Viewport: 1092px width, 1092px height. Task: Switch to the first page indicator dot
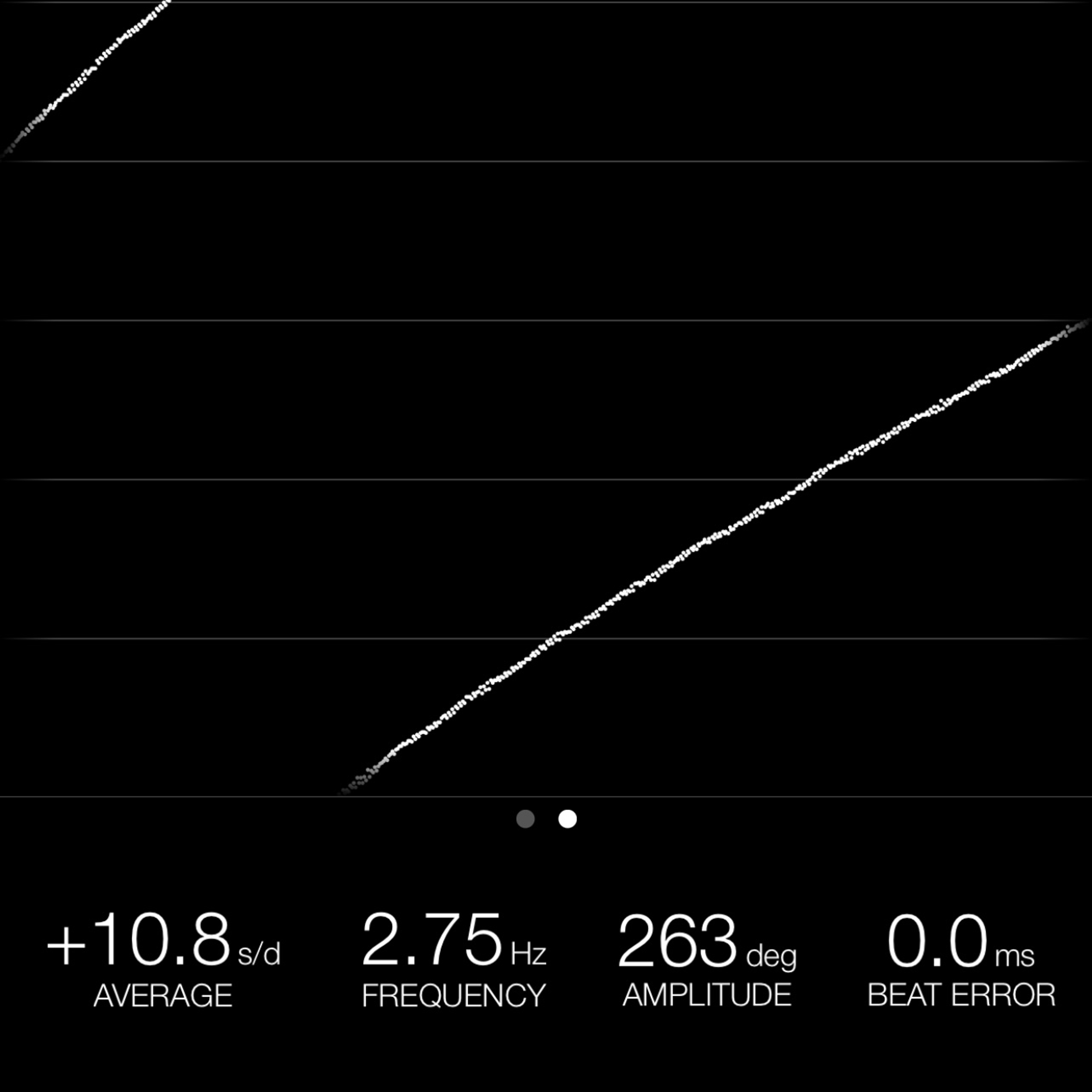pos(526,819)
